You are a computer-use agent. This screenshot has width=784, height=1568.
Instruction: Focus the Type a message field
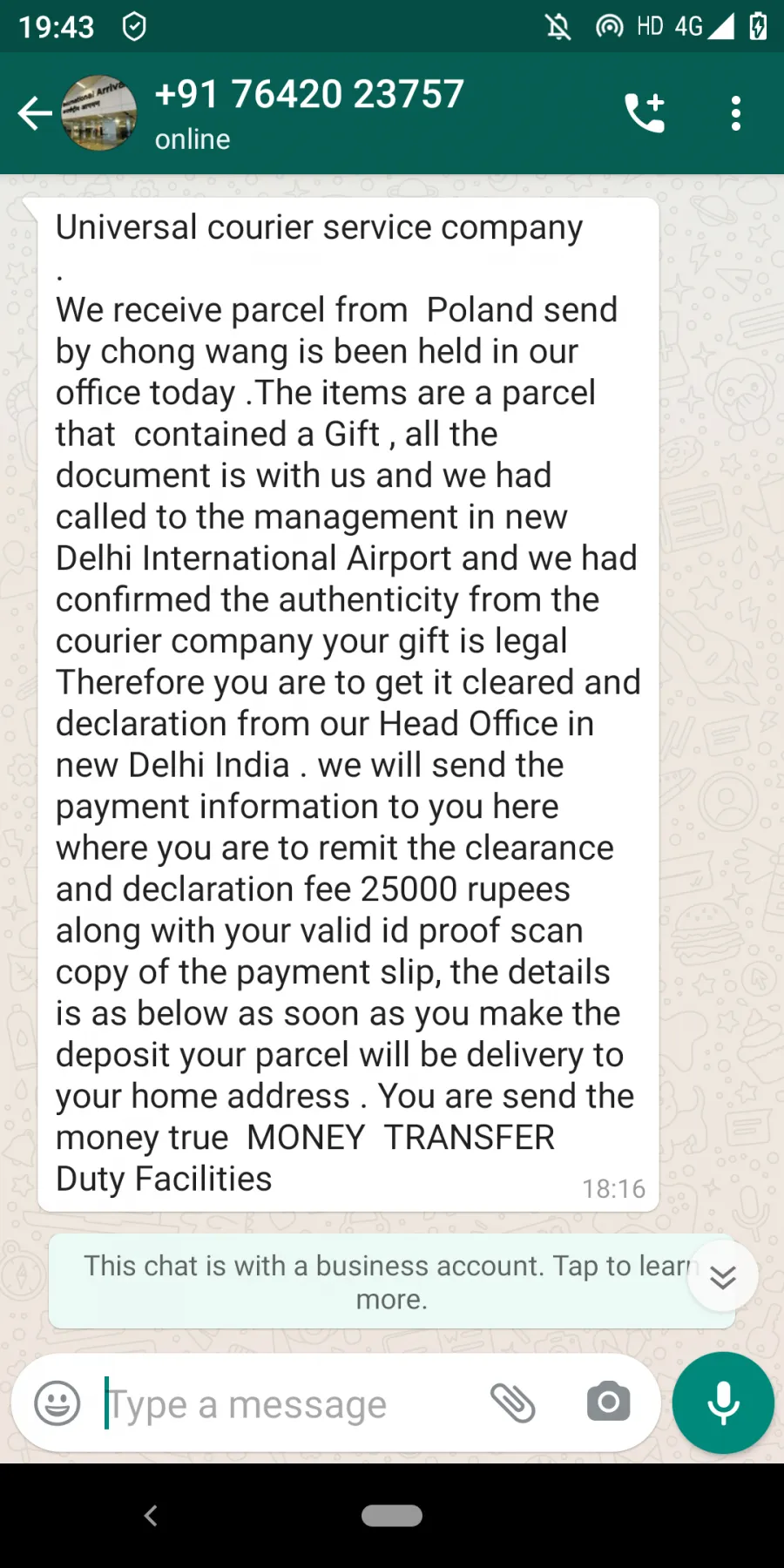point(287,1403)
